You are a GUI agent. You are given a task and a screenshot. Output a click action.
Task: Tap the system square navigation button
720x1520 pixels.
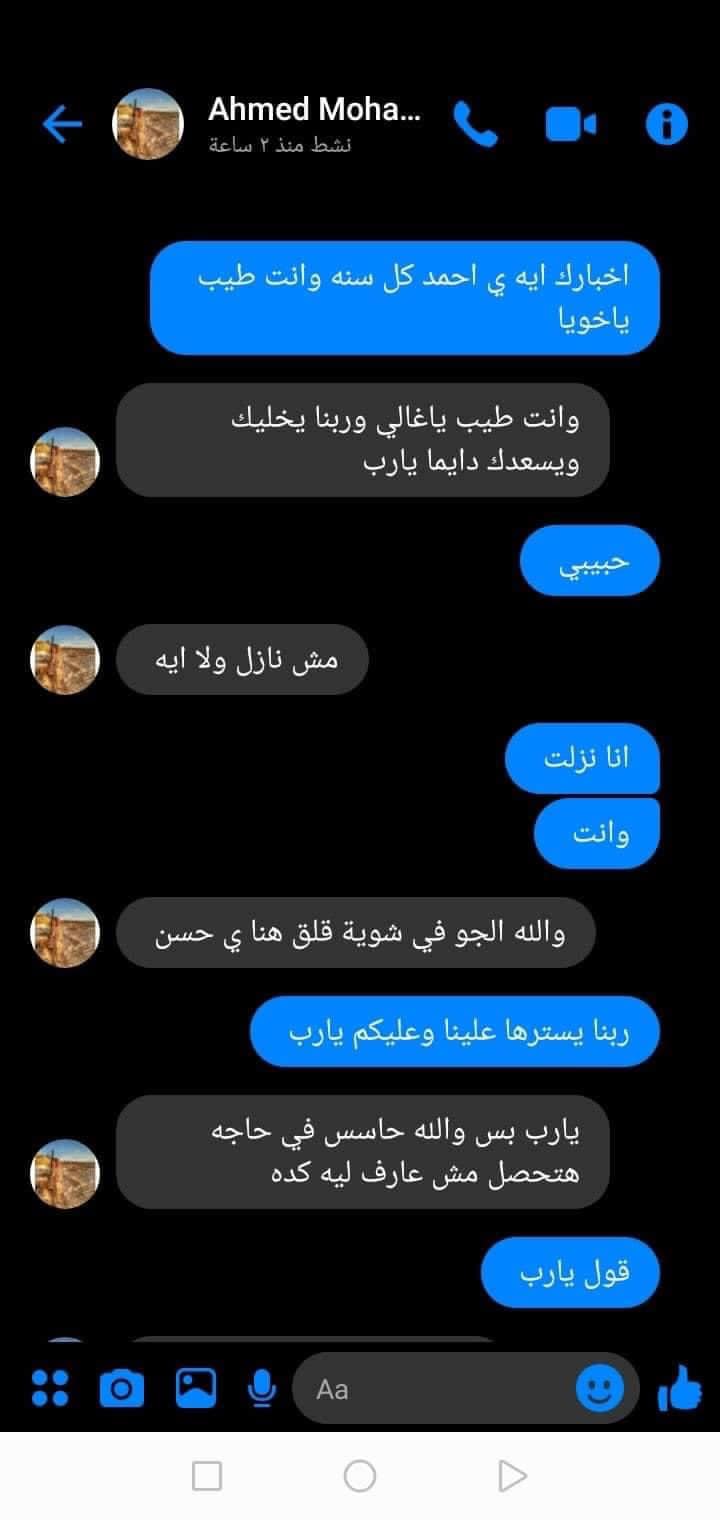point(207,1475)
